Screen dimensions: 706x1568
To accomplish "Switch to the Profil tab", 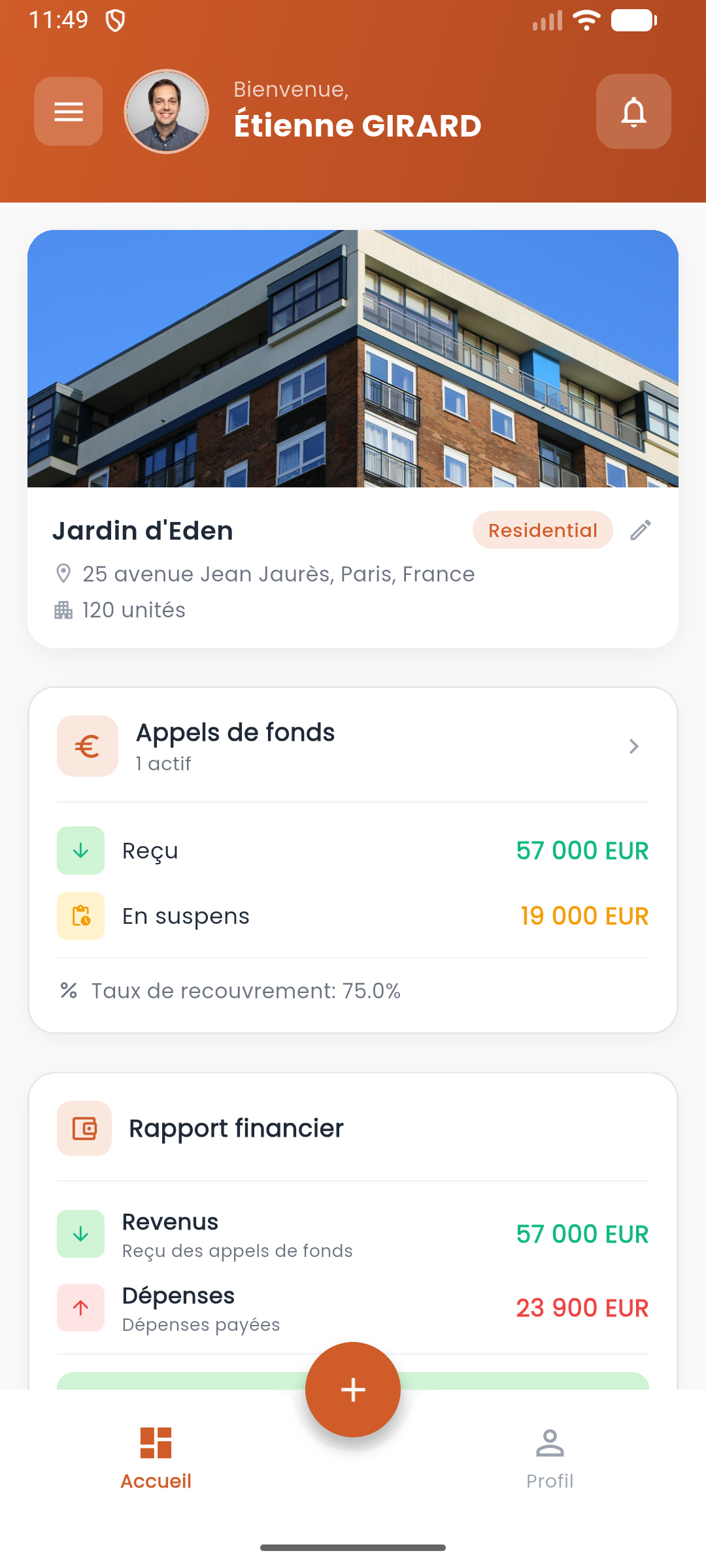I will [550, 1458].
